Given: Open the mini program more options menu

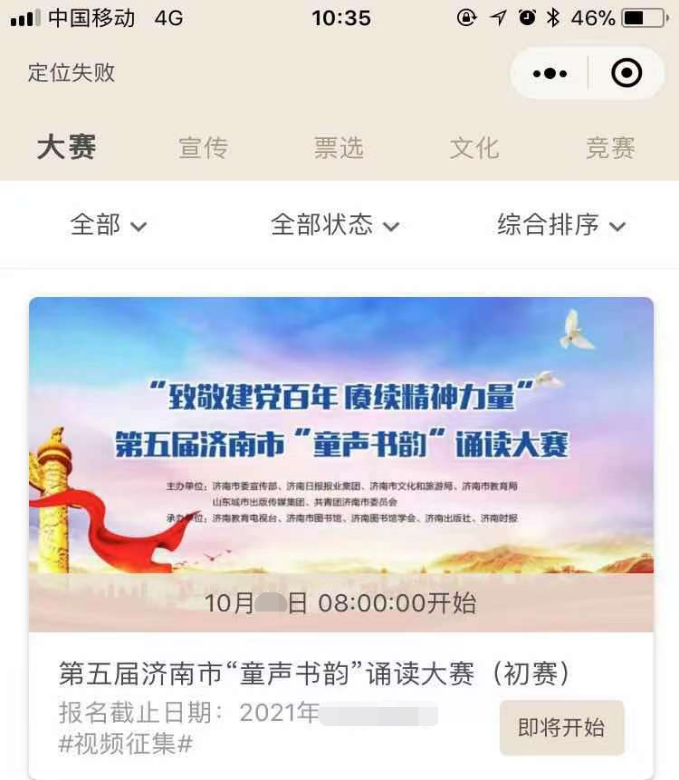Looking at the screenshot, I should 550,73.
